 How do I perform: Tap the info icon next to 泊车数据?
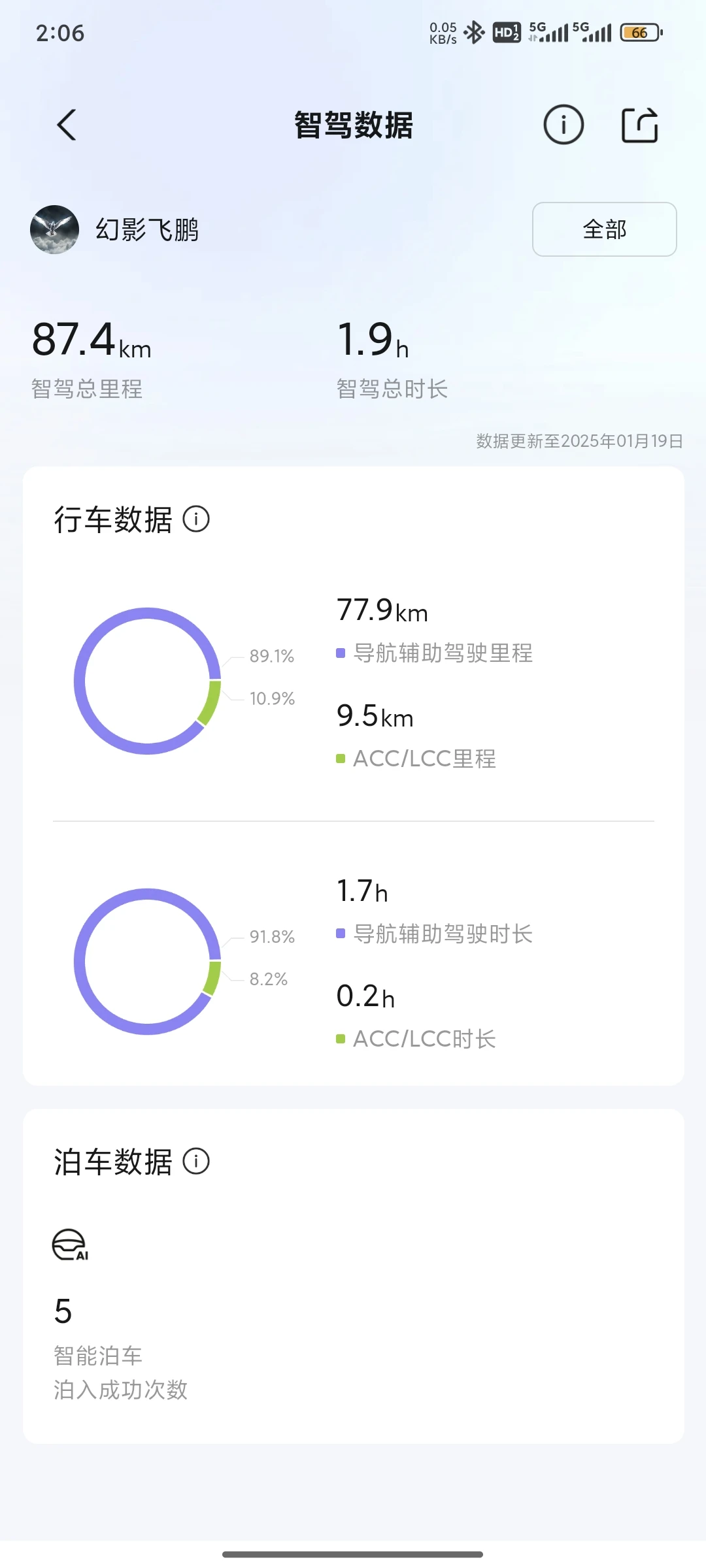click(x=196, y=1162)
